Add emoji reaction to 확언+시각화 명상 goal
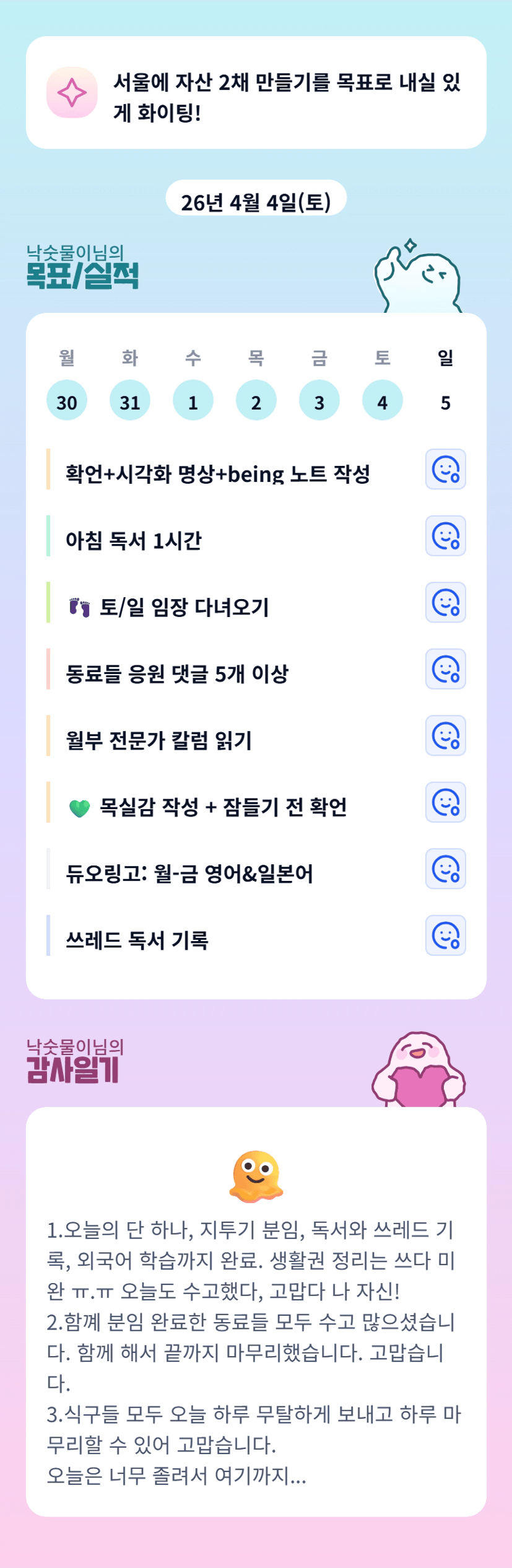 [445, 469]
